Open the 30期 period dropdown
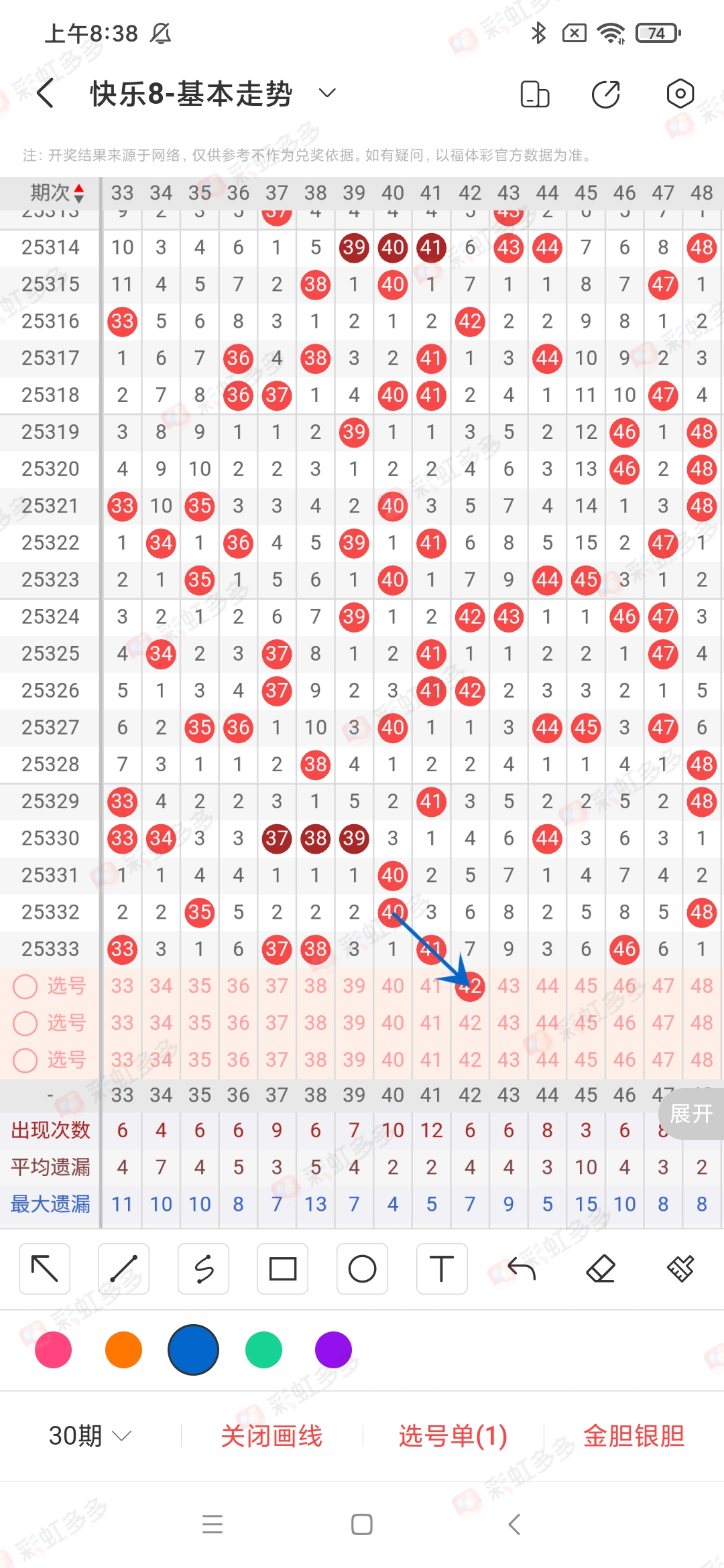This screenshot has height=1568, width=724. tap(88, 1435)
